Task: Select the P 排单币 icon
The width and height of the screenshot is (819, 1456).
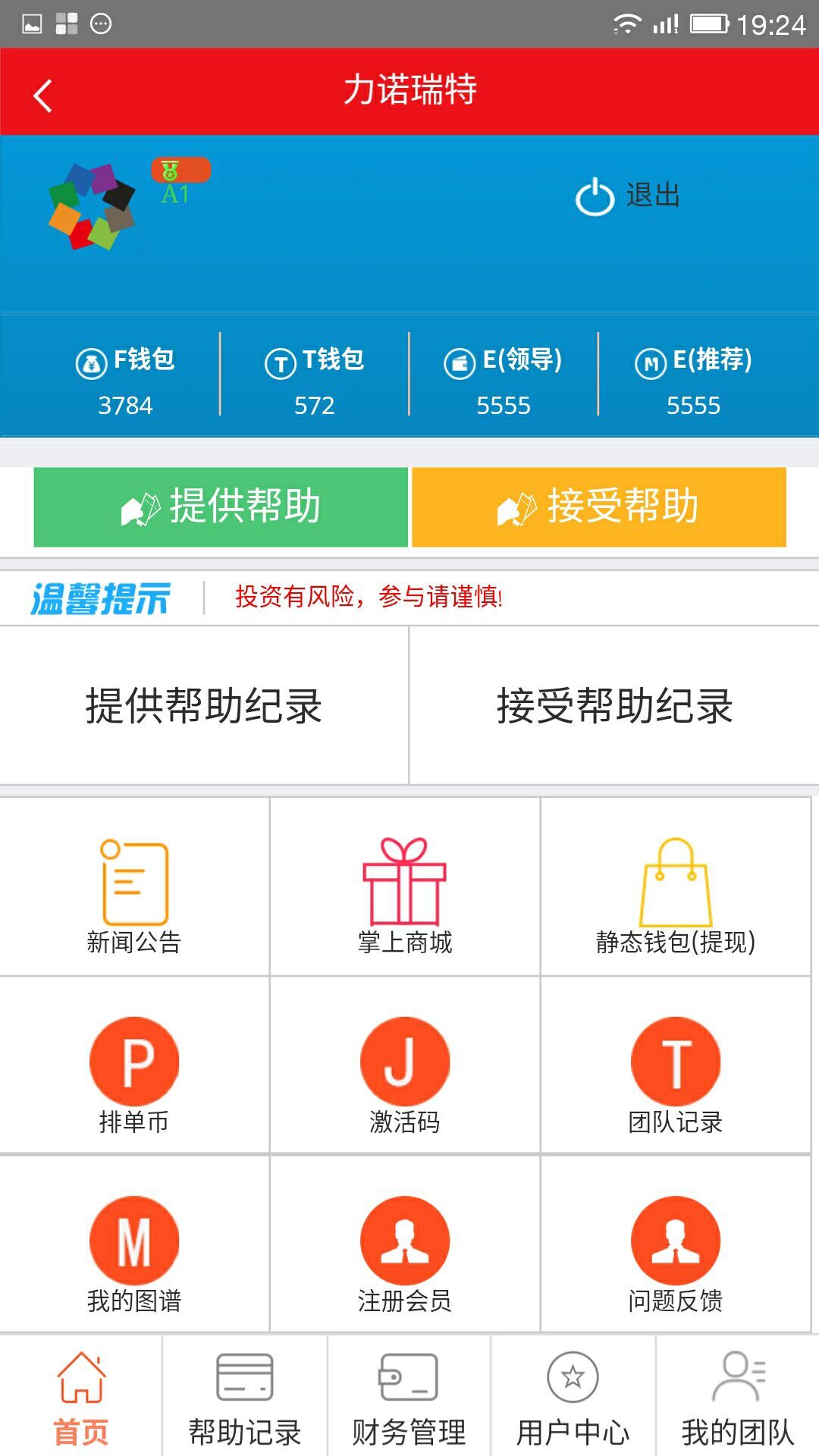Action: click(133, 1060)
